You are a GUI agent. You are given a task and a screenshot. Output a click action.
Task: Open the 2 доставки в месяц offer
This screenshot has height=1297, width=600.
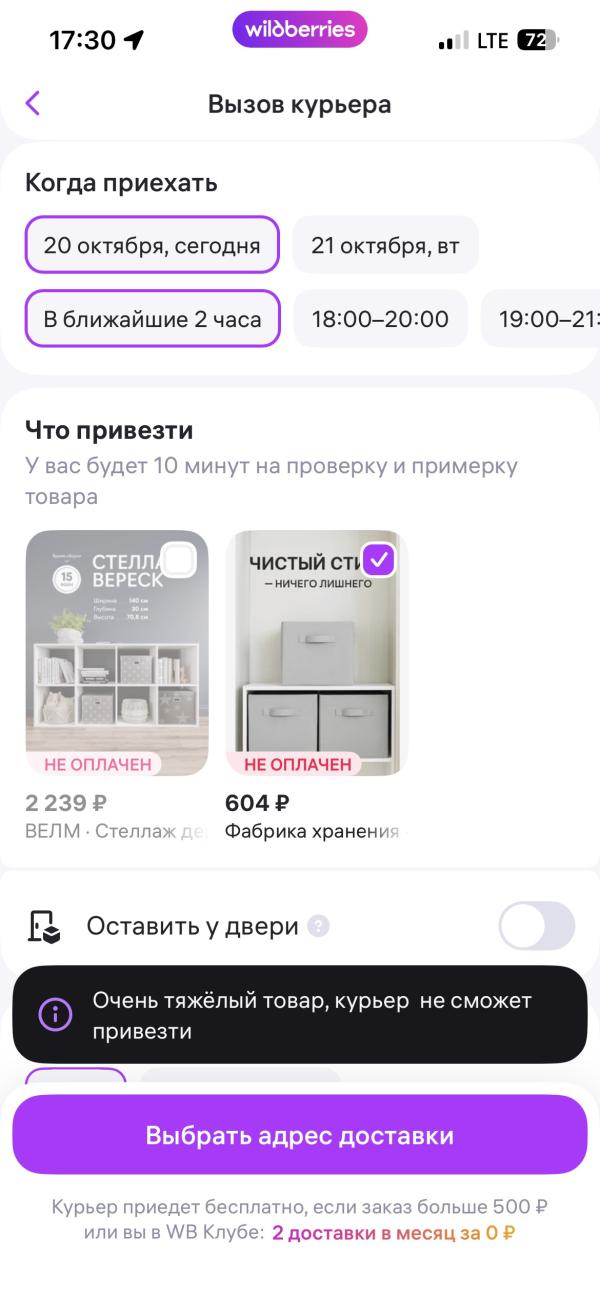393,1233
